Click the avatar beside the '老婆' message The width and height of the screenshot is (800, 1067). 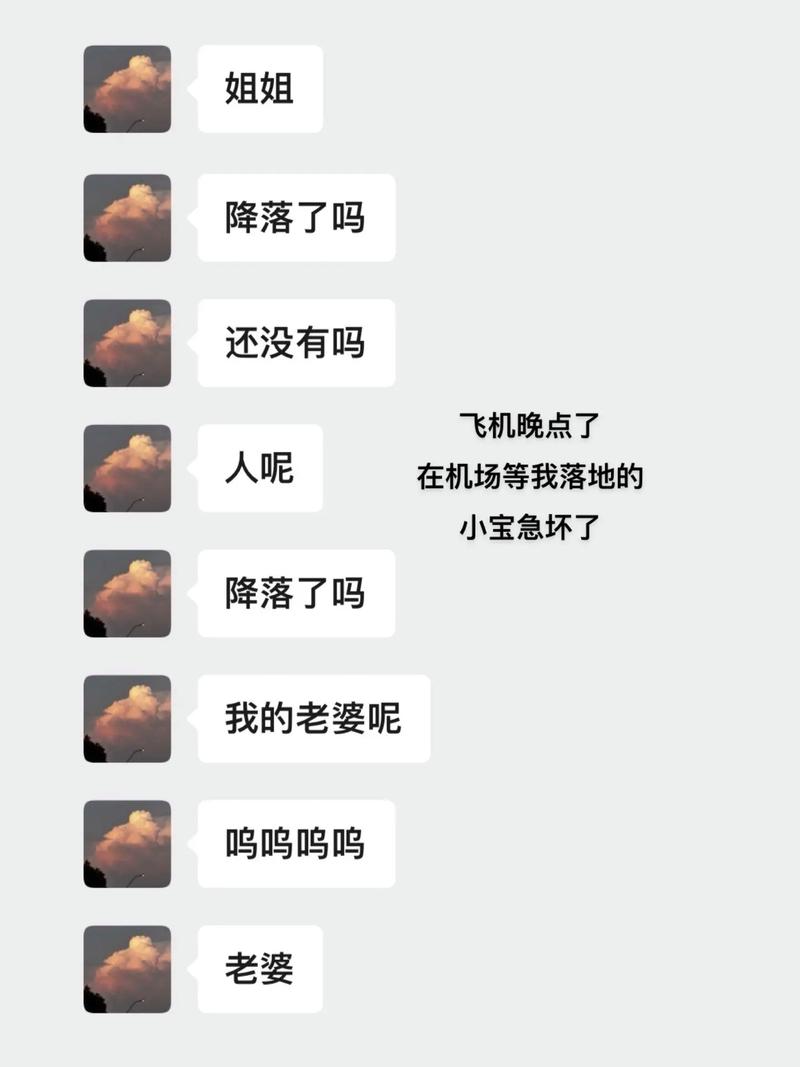tap(127, 969)
